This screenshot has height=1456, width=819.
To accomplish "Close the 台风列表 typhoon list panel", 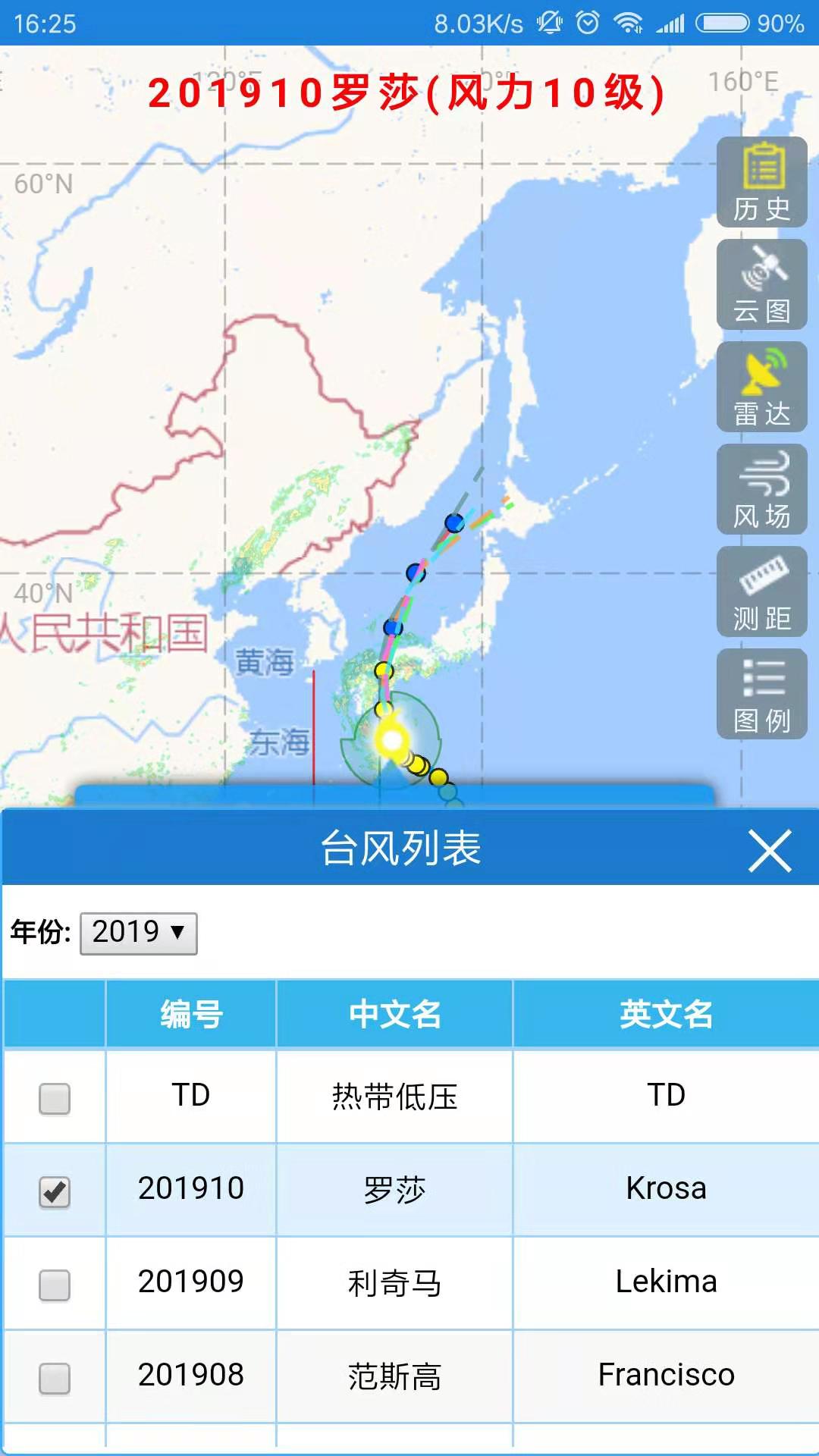I will [x=770, y=850].
